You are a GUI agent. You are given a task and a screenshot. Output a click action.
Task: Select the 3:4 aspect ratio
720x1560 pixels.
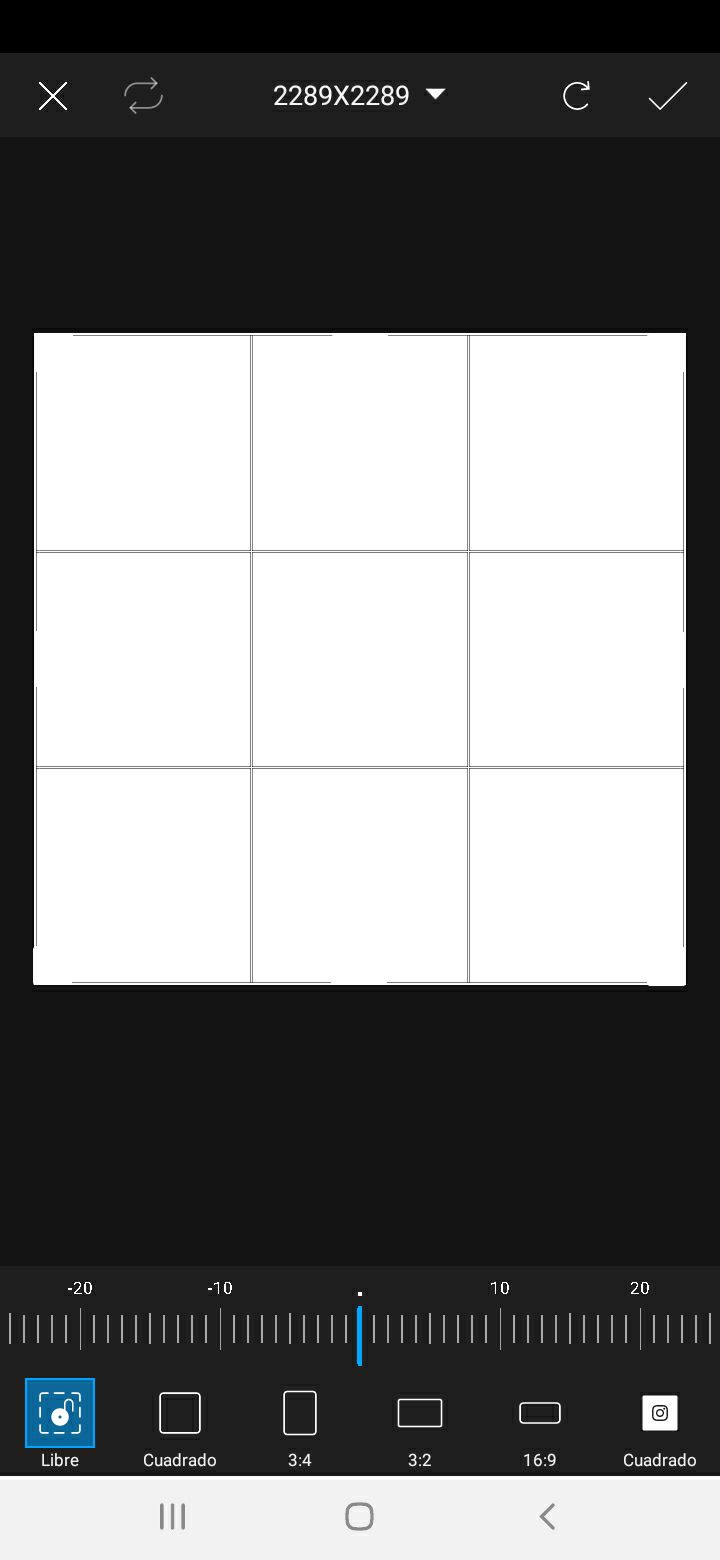(x=300, y=1423)
